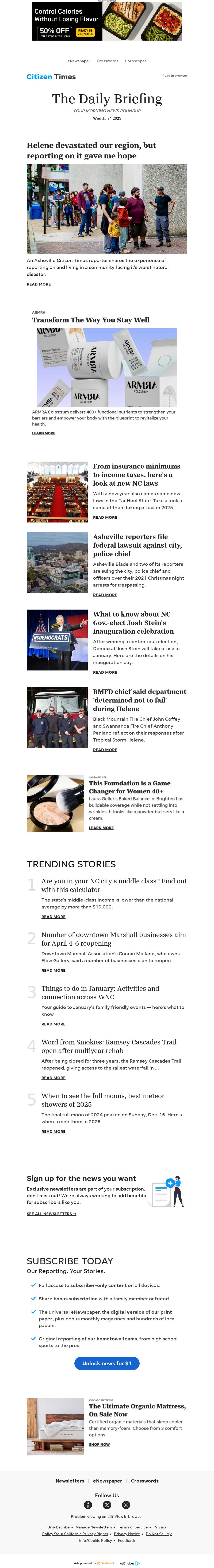
Task: Follow on Instagram via footer icon
Action: 126,1505
